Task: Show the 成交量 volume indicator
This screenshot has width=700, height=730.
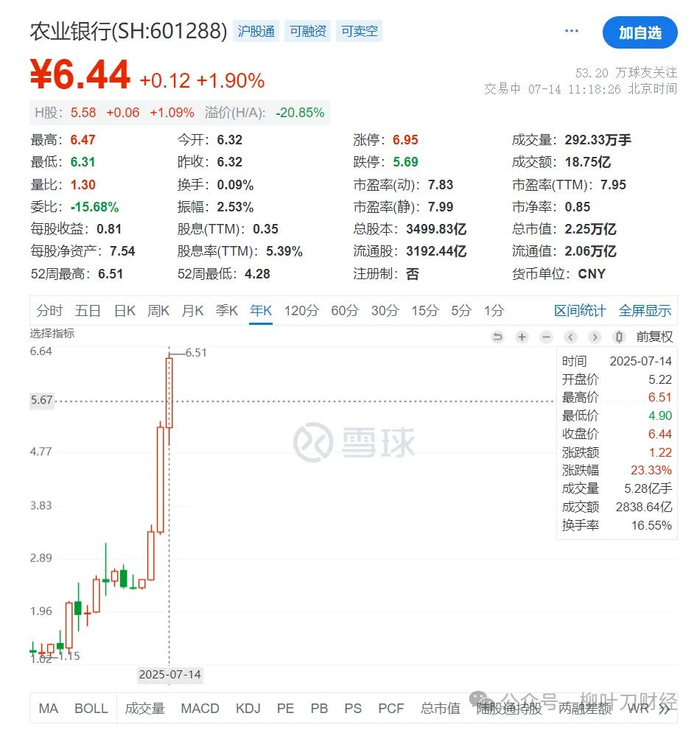Action: coord(144,708)
